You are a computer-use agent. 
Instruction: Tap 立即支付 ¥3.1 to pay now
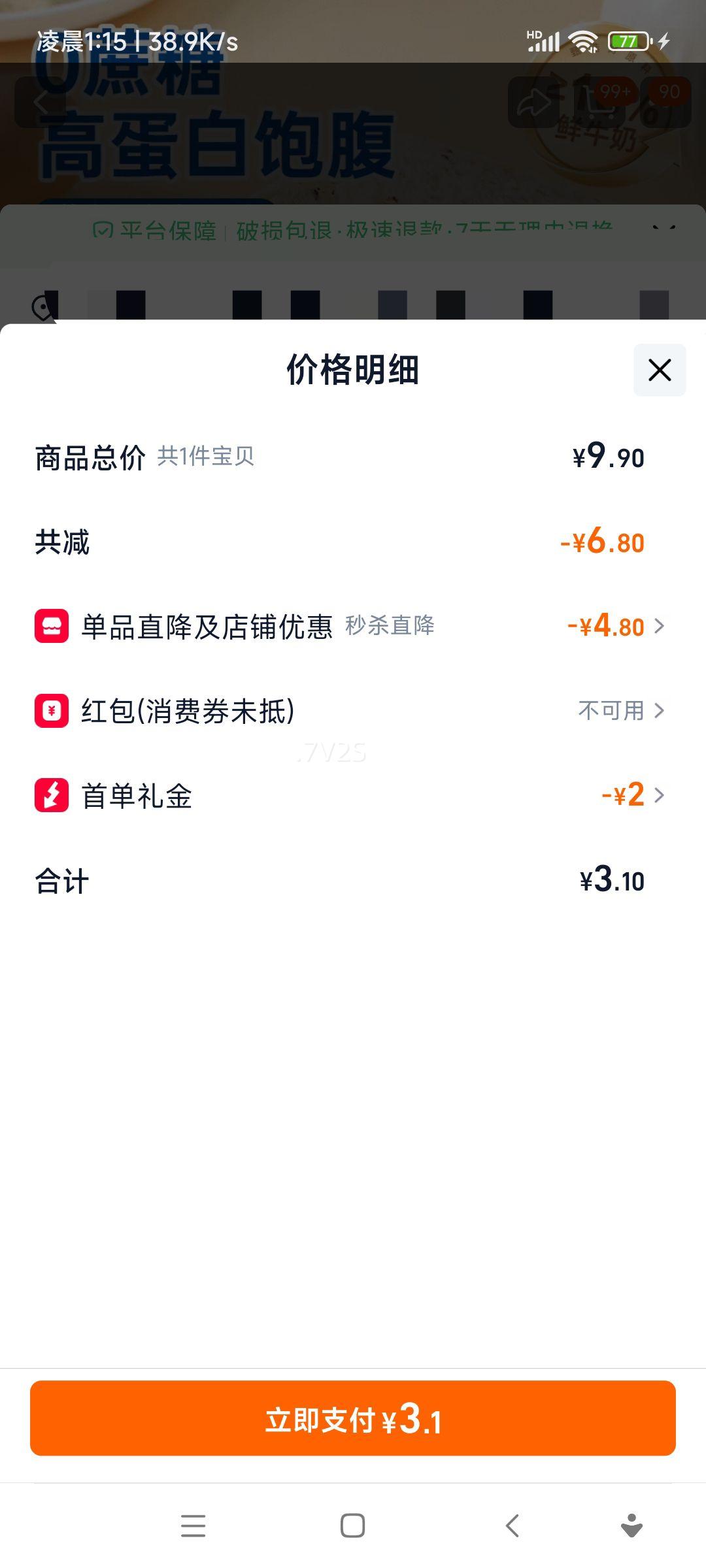[353, 1418]
